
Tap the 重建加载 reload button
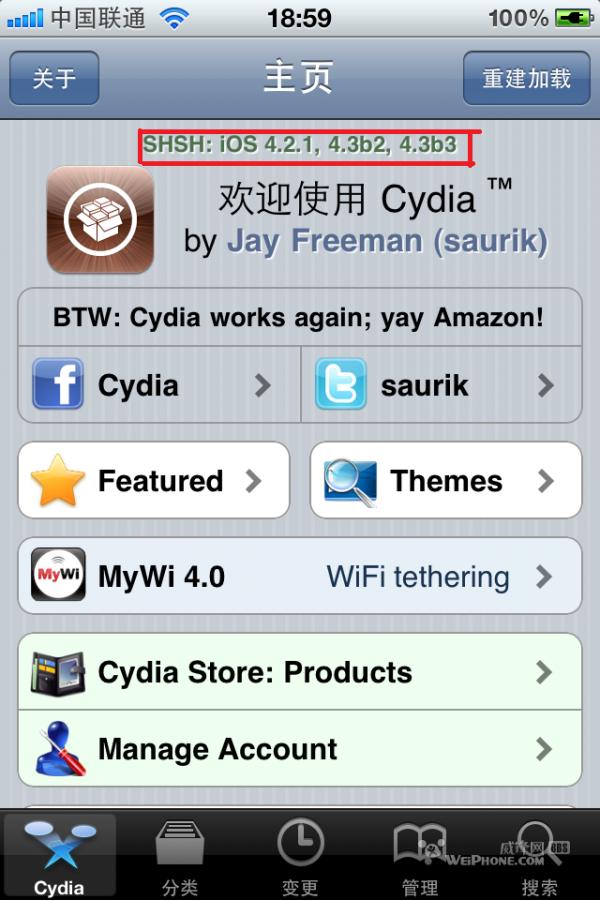pyautogui.click(x=526, y=78)
